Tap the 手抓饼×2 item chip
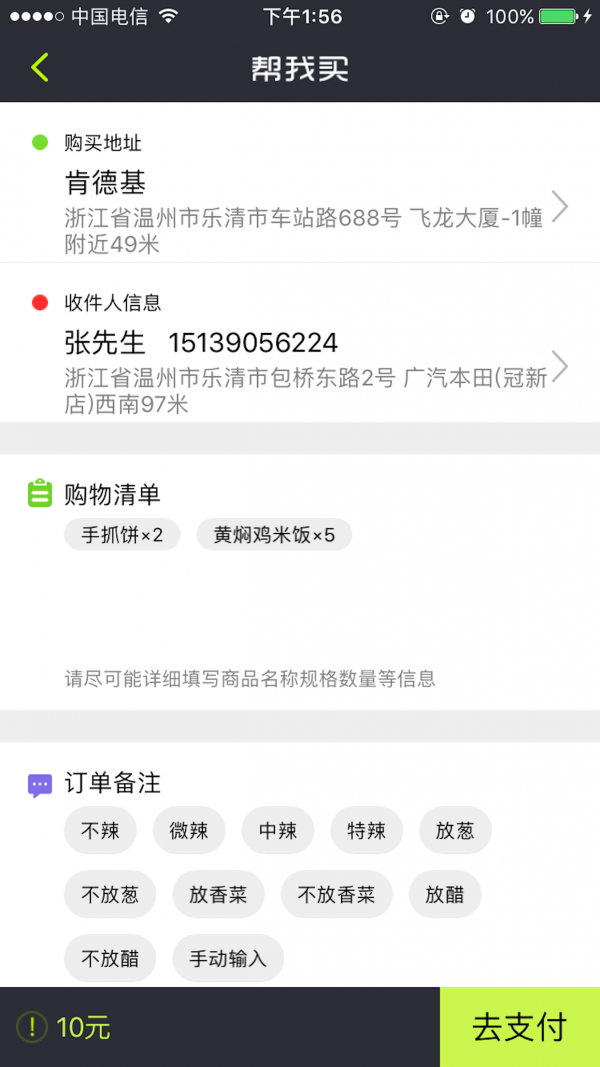The image size is (600, 1067). coord(122,535)
